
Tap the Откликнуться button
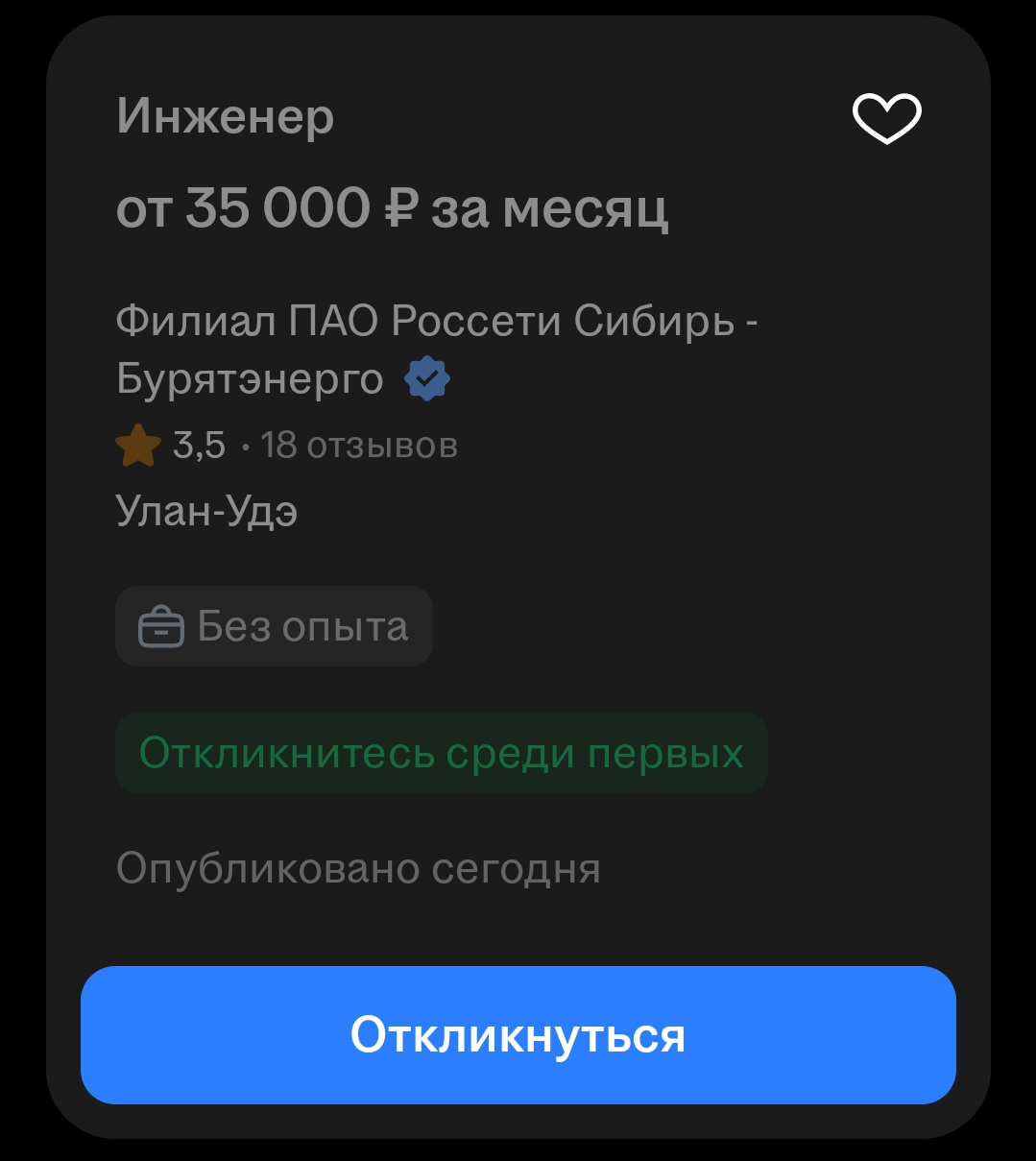coord(518,1034)
